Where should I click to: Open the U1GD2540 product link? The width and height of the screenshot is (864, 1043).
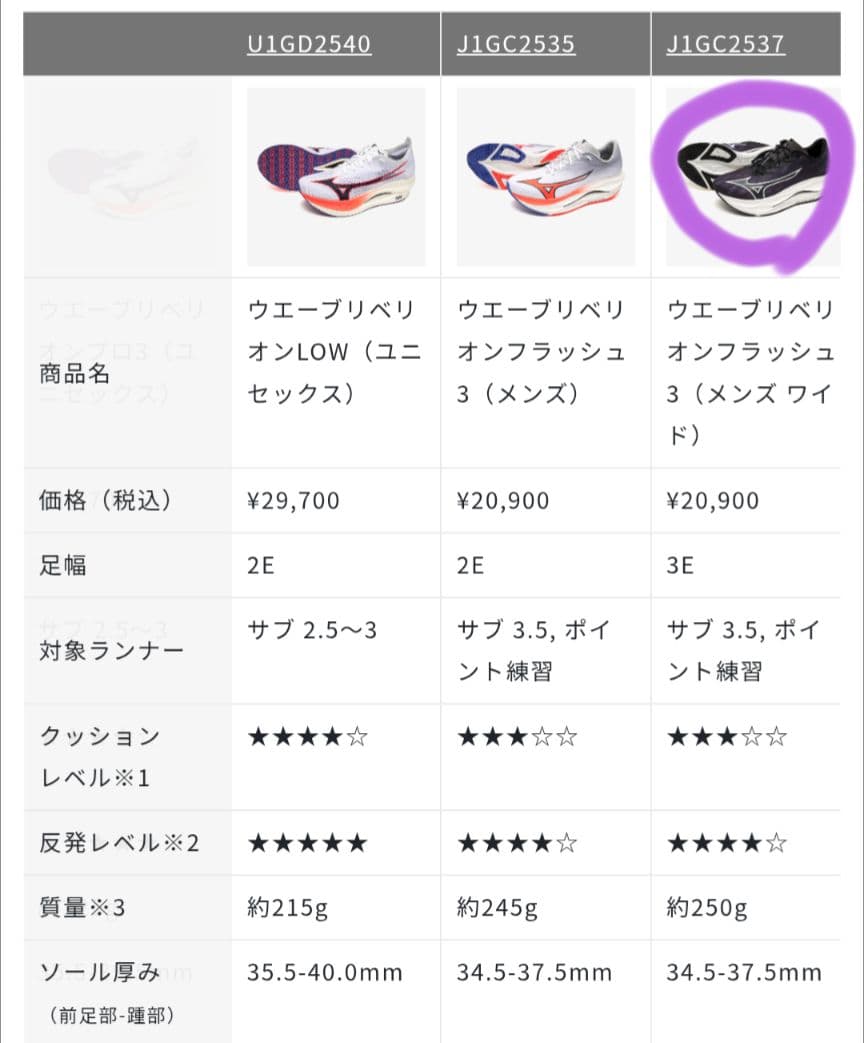(309, 45)
